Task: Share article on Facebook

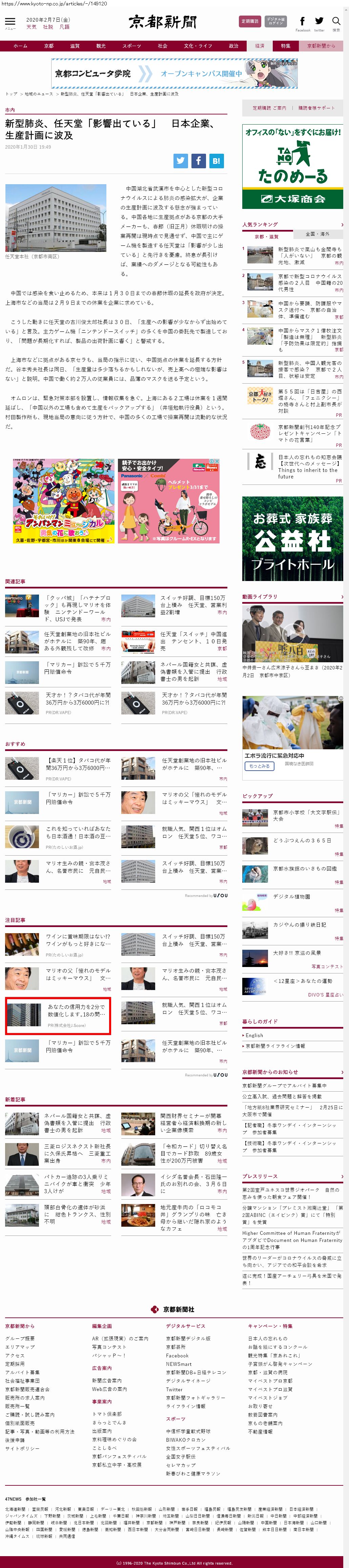Action: (198, 161)
